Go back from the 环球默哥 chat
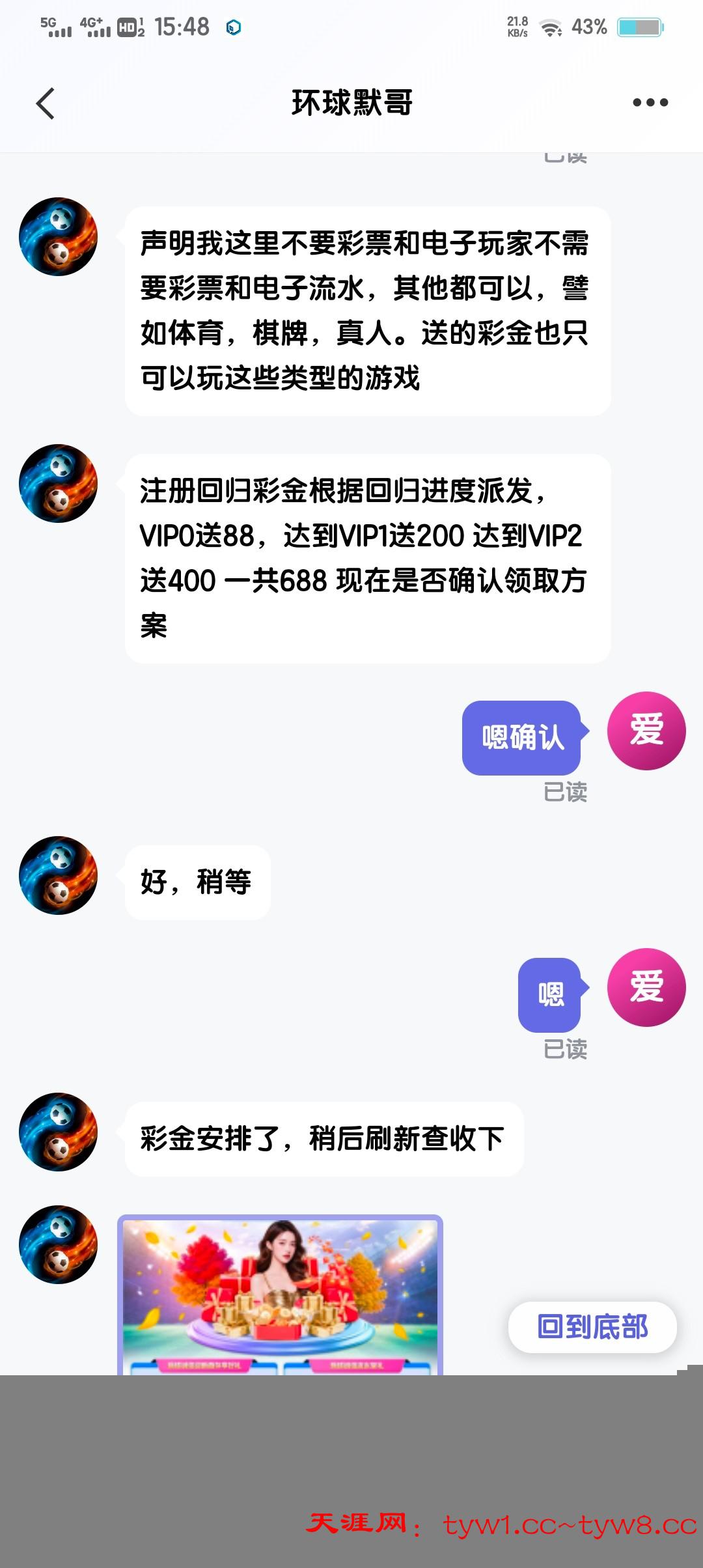 45,104
